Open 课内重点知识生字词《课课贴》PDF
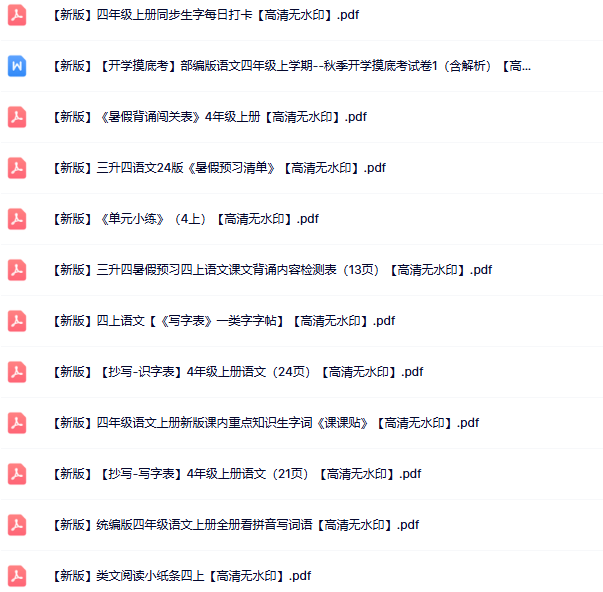Viewport: 603px width, 592px height. (x=265, y=423)
